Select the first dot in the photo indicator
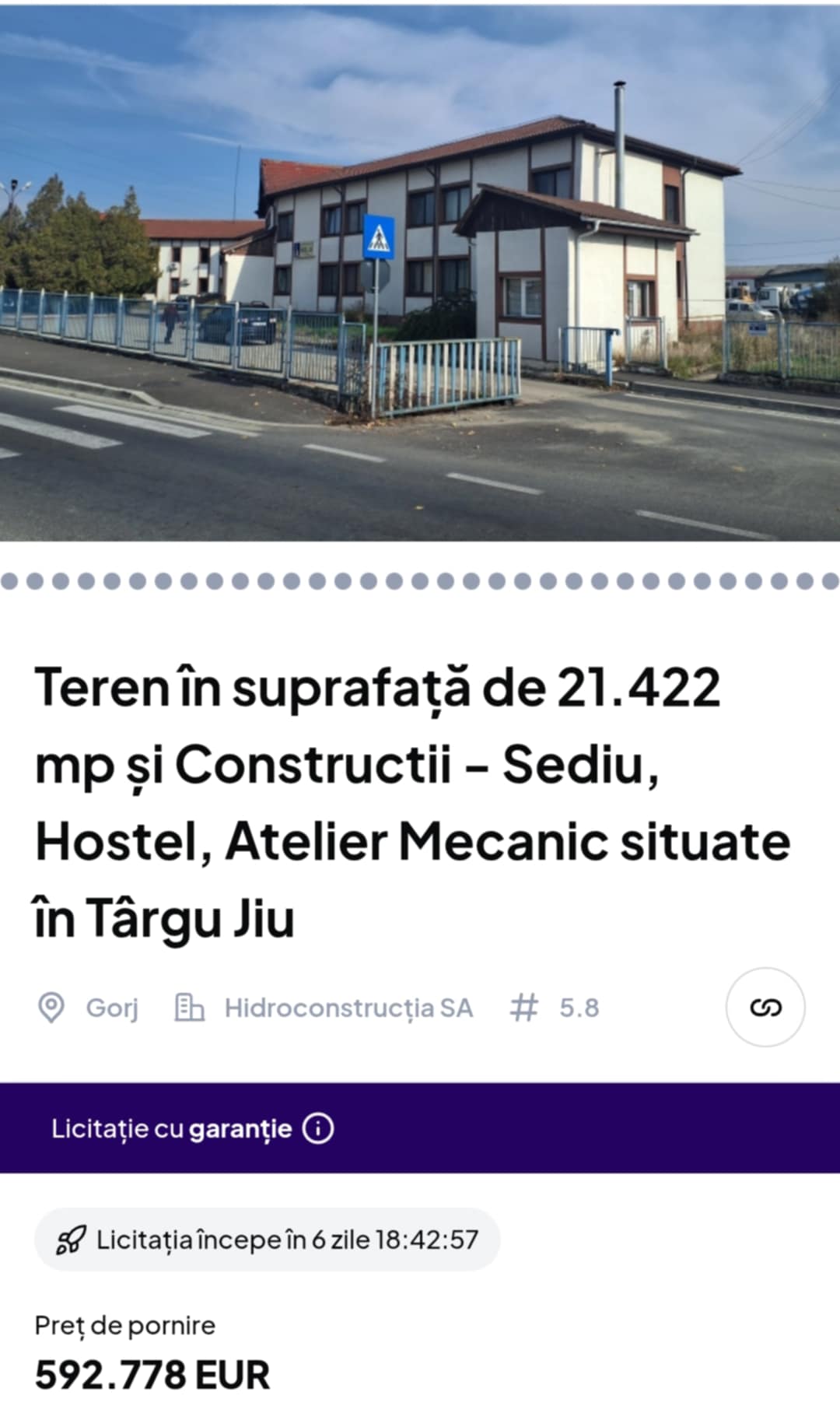The height and width of the screenshot is (1420, 840). click(9, 581)
